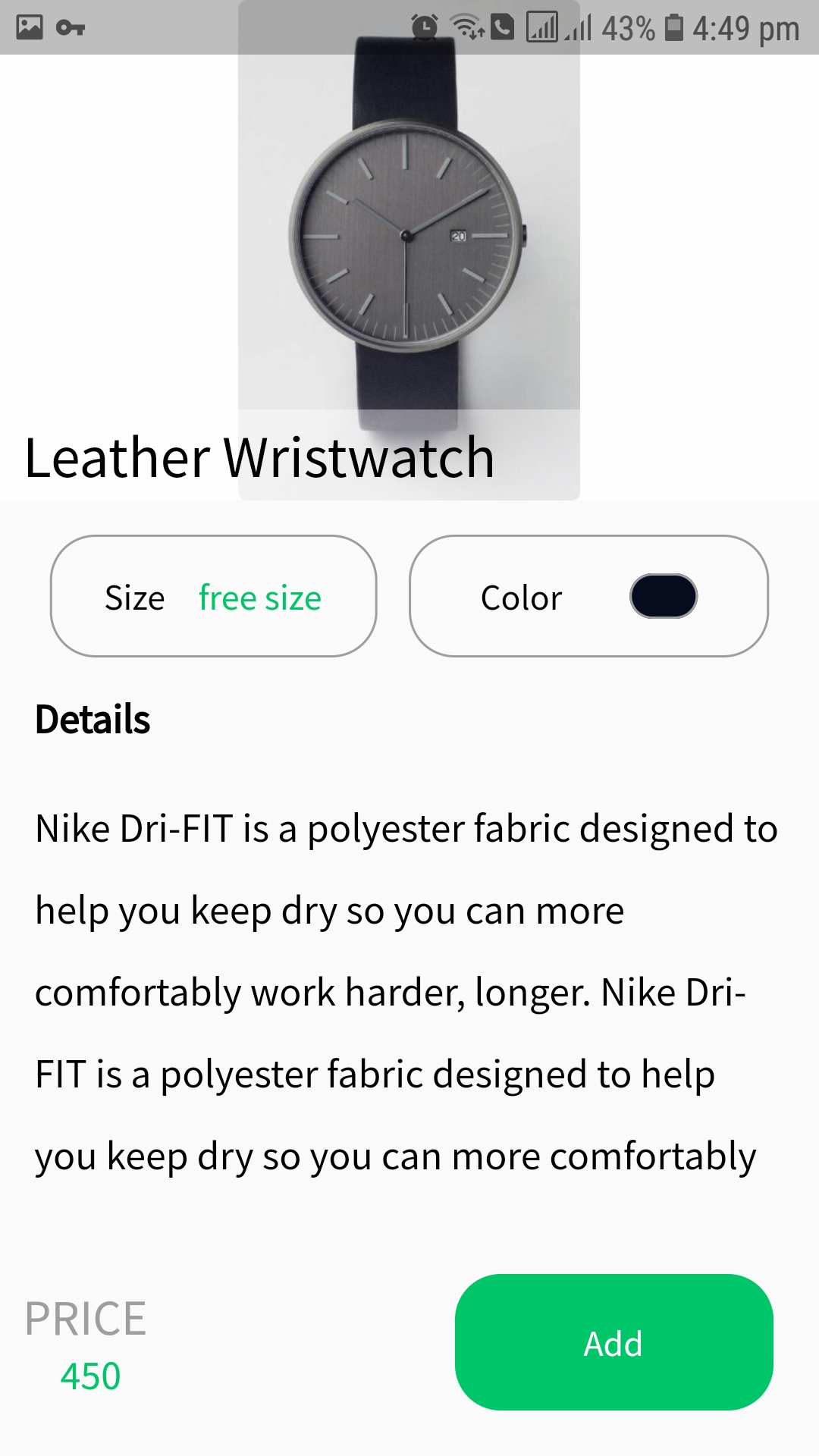Open the Size free size selector
This screenshot has width=819, height=1456.
coord(213,596)
